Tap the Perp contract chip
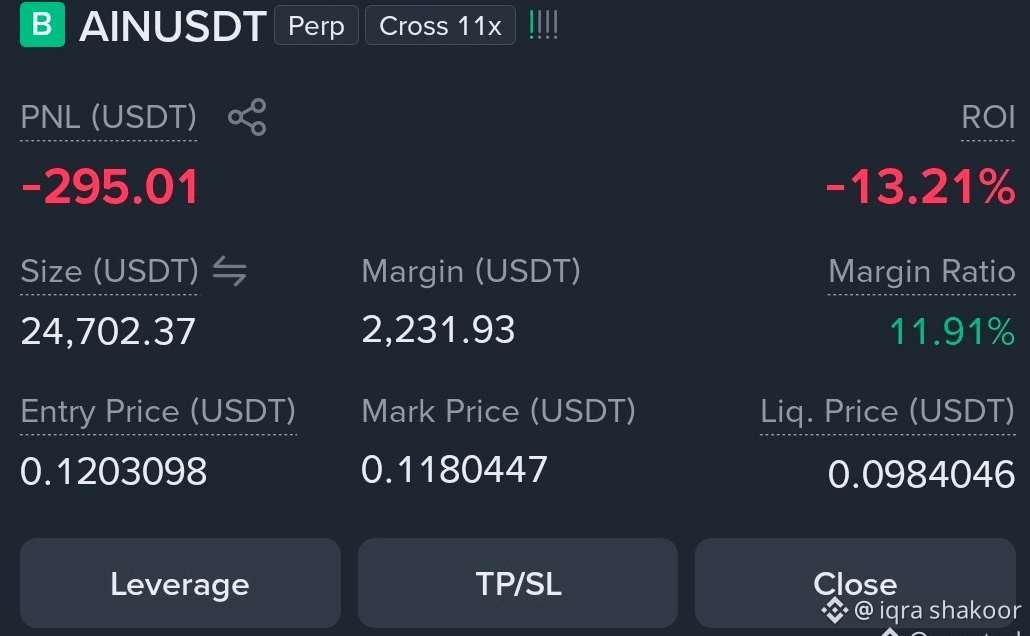Image resolution: width=1030 pixels, height=636 pixels. (316, 26)
